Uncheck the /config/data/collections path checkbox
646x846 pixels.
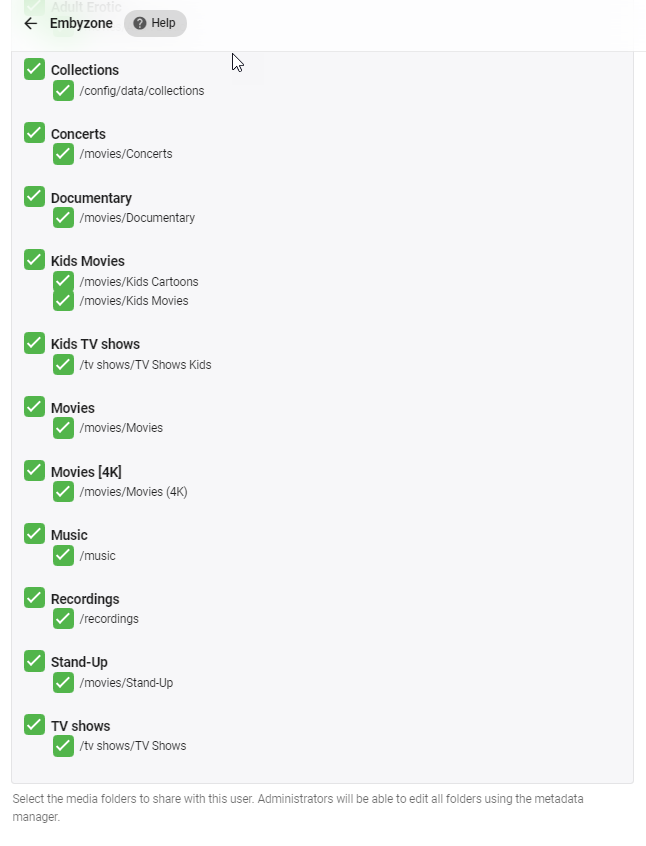pyautogui.click(x=64, y=91)
